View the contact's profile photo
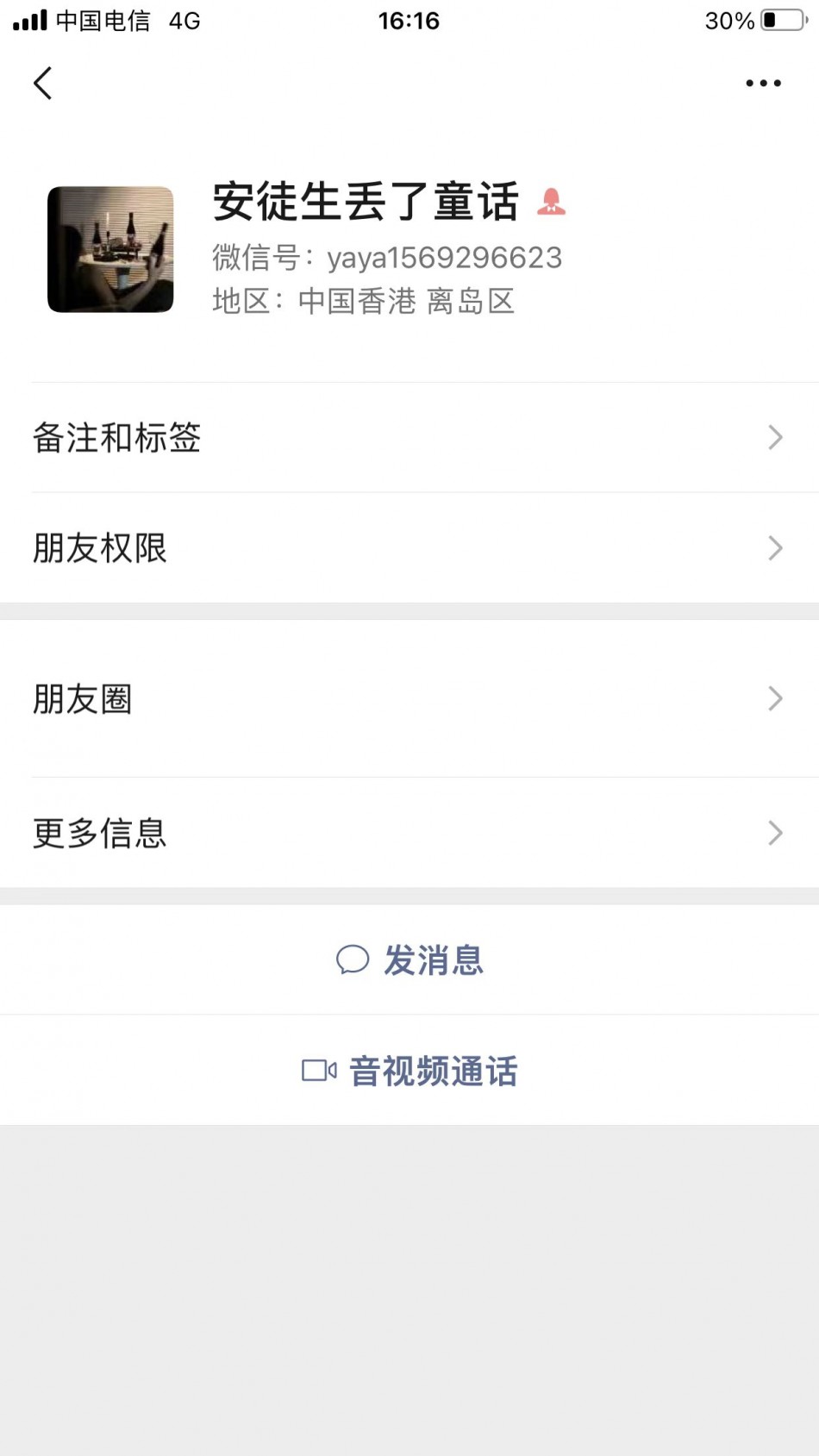The width and height of the screenshot is (819, 1456). 110,249
